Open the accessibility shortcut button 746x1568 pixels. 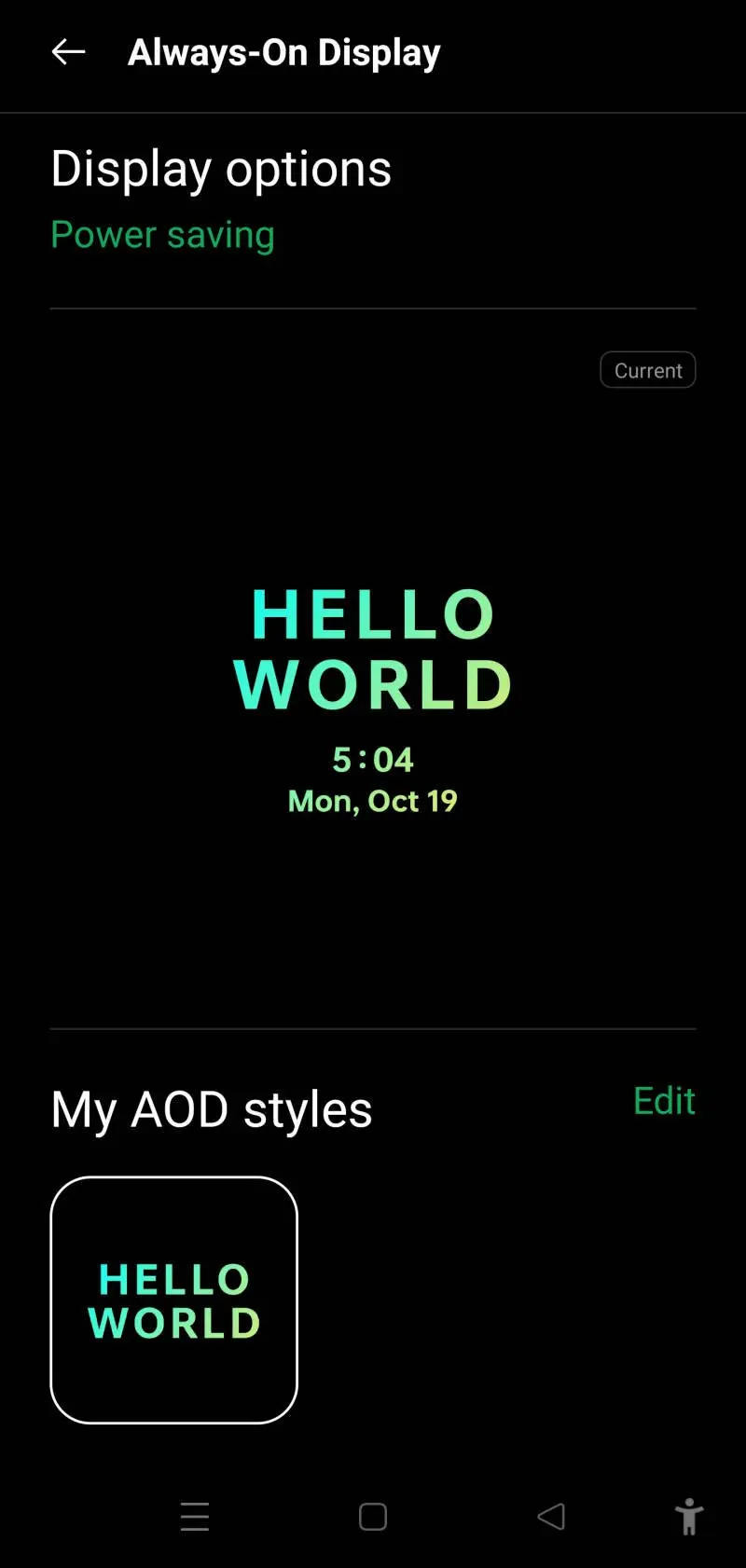tap(689, 1517)
